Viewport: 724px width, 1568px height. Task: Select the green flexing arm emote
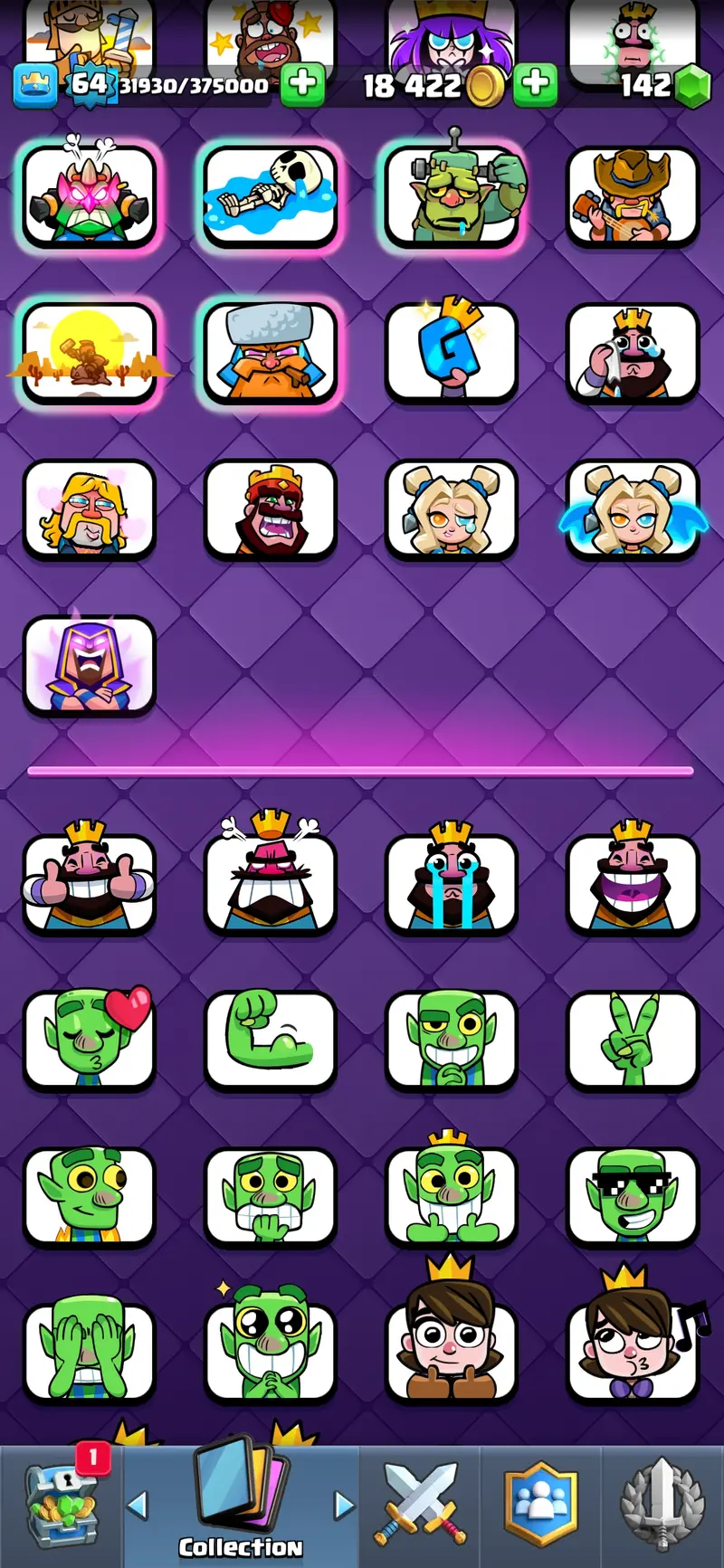[x=270, y=1039]
